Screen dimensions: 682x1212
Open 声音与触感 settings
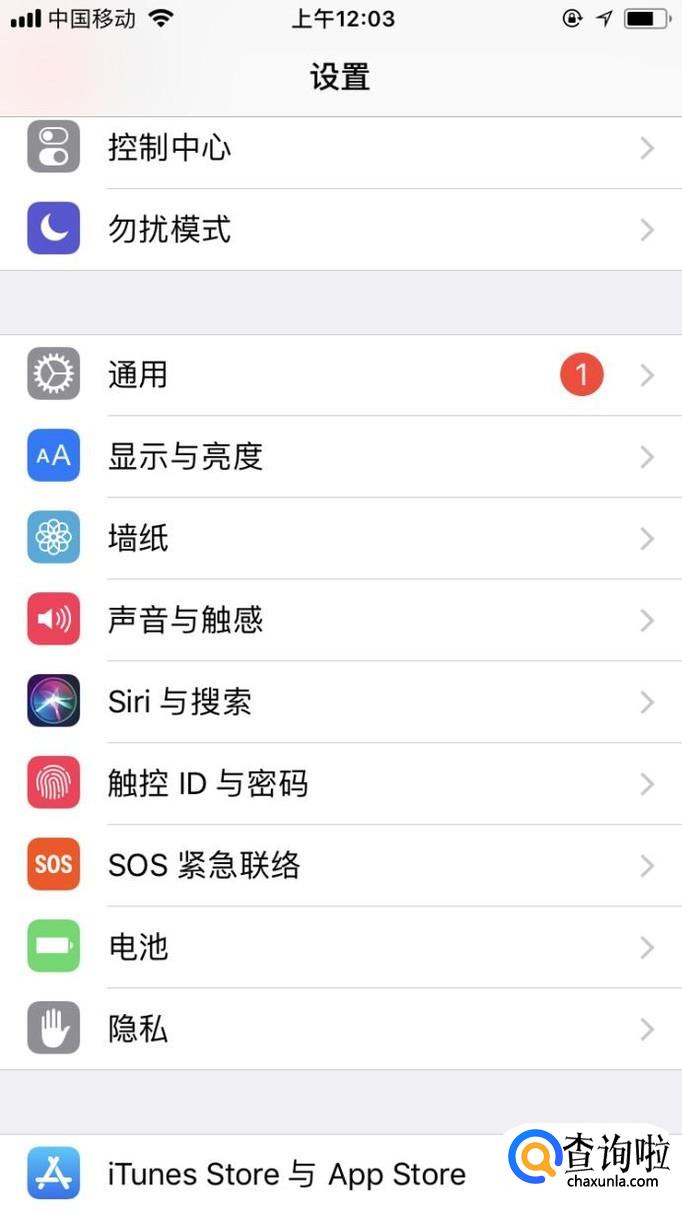pos(340,621)
